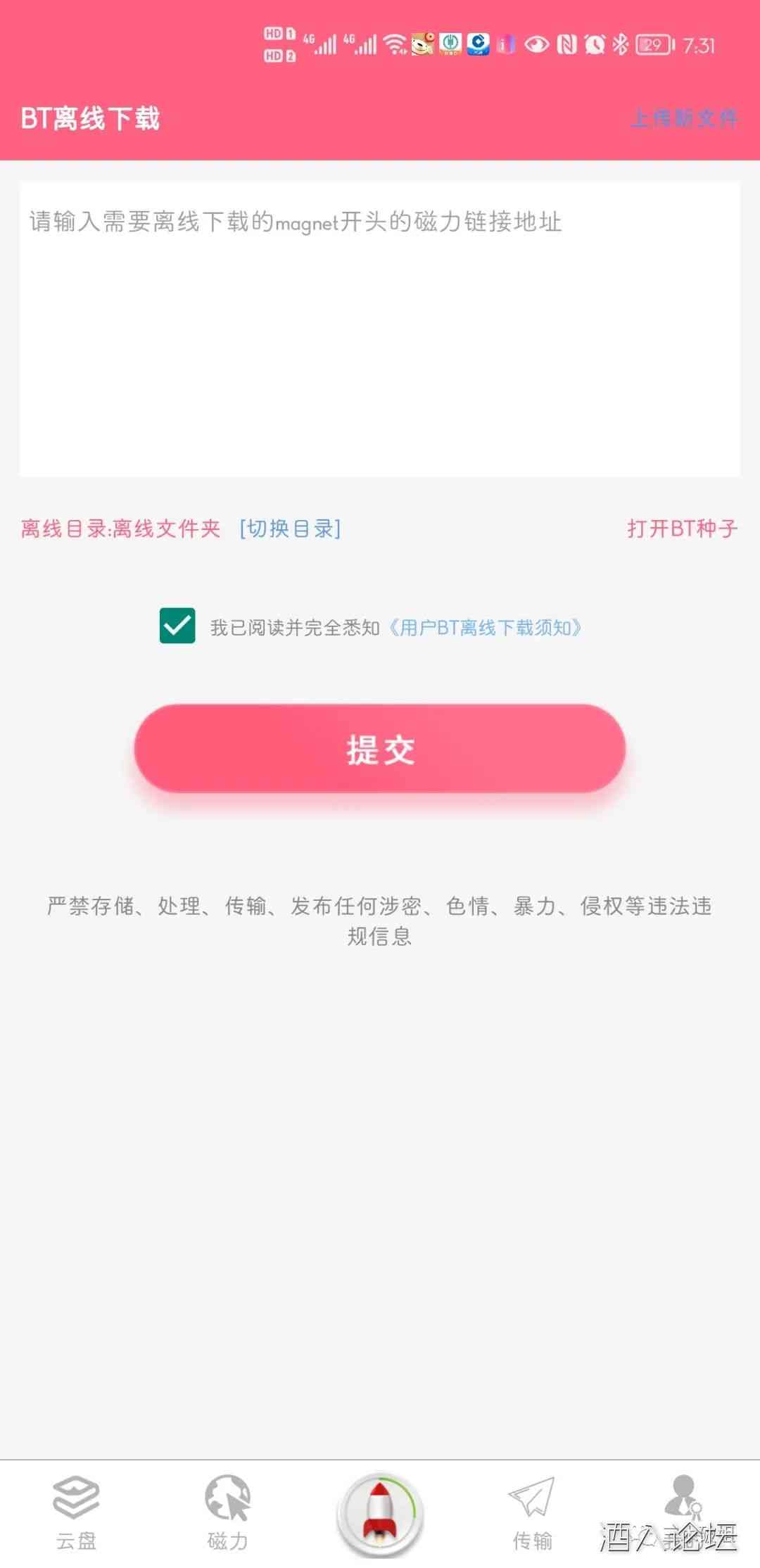
Task: Tap the 提交 button
Action: click(x=379, y=749)
